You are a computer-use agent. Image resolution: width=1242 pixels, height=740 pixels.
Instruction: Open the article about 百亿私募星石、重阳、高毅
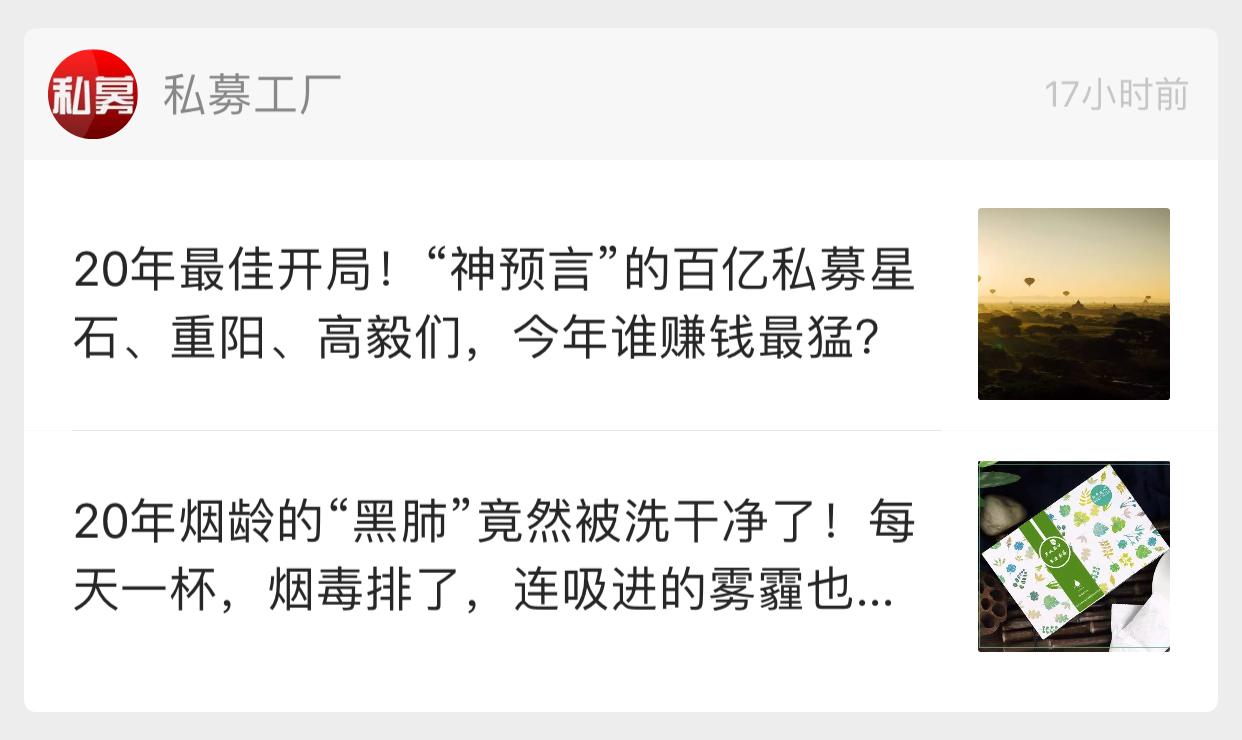494,306
